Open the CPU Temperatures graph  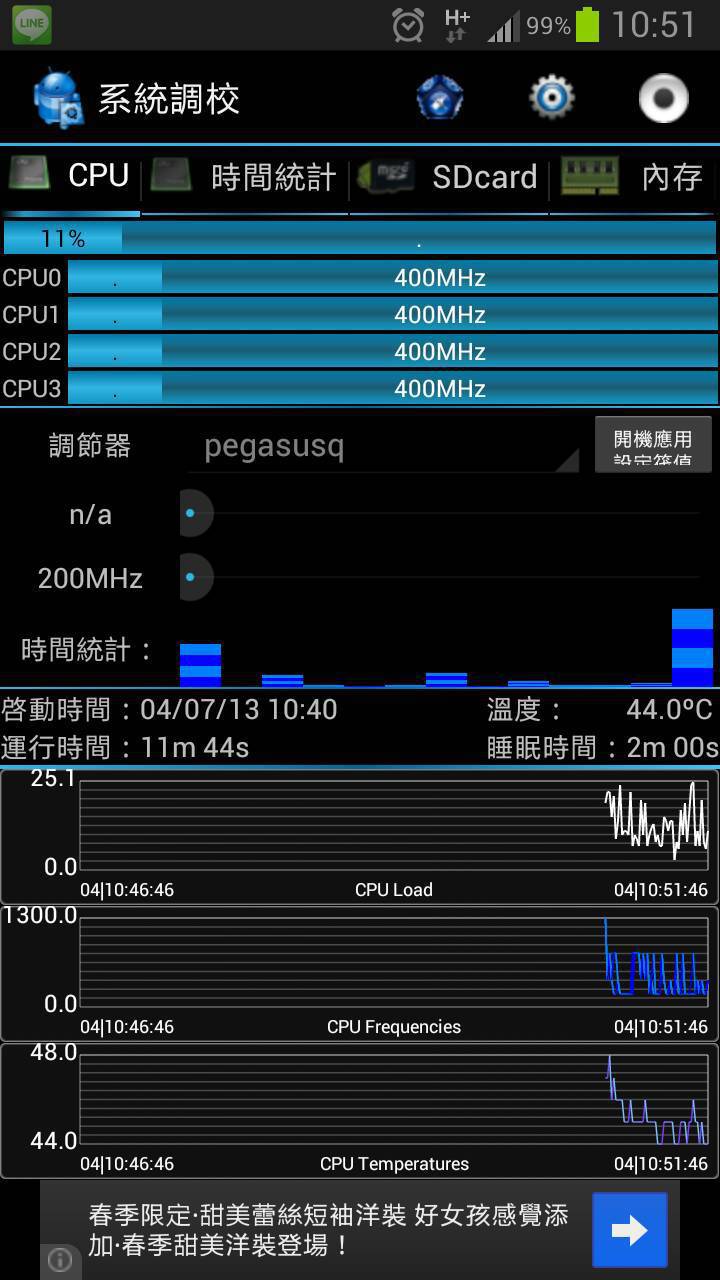click(360, 1111)
